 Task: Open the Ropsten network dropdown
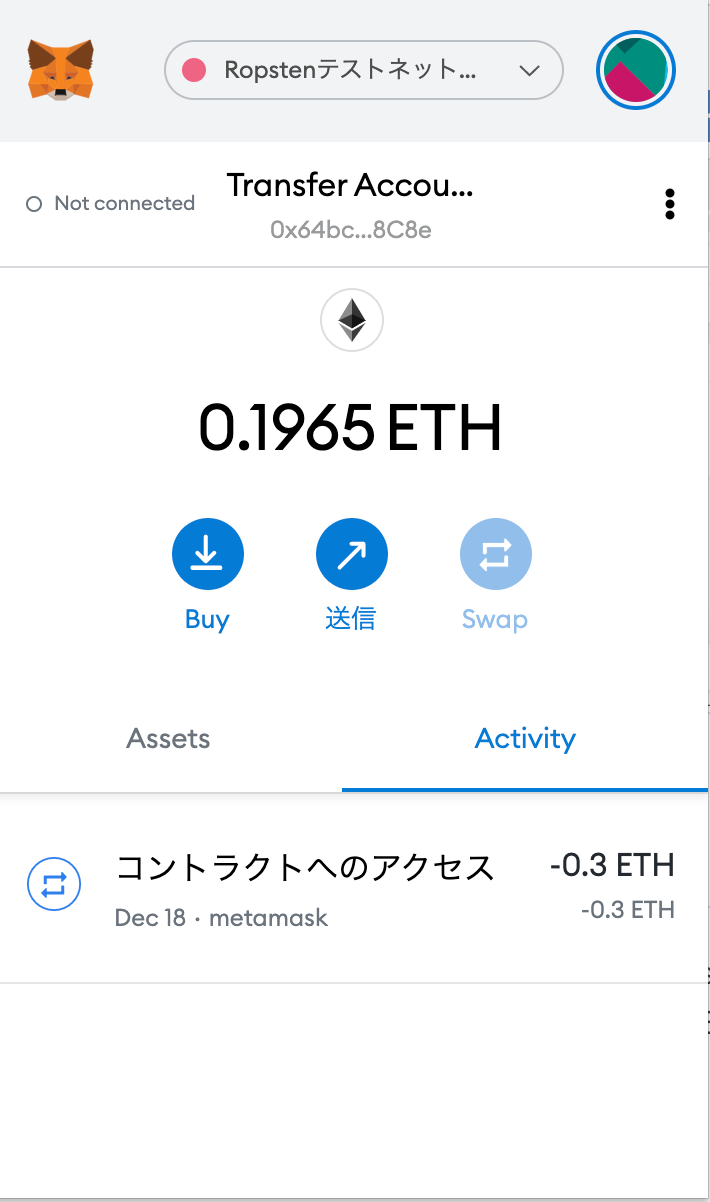click(x=363, y=70)
